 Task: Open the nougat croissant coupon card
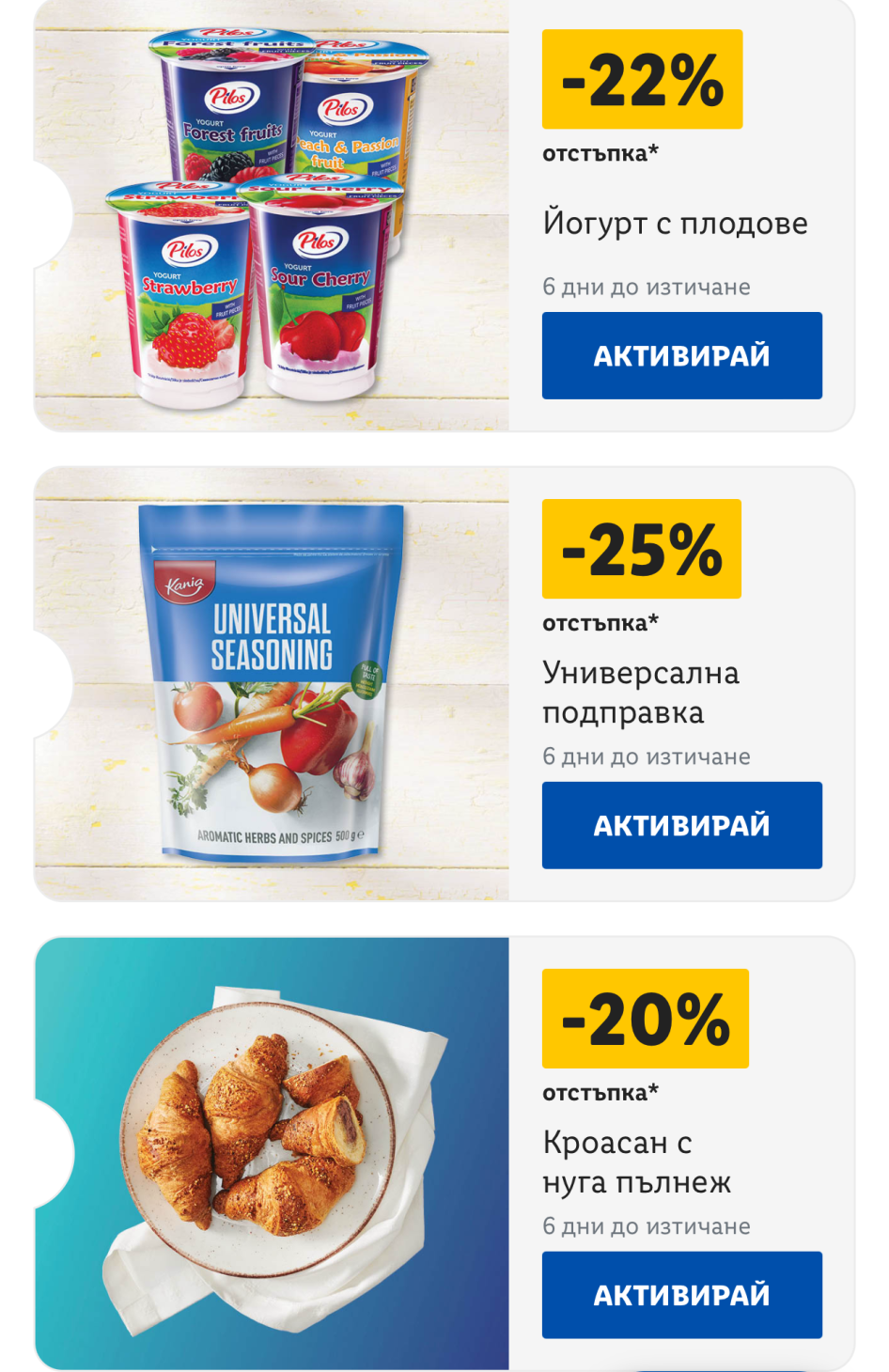(273, 1154)
